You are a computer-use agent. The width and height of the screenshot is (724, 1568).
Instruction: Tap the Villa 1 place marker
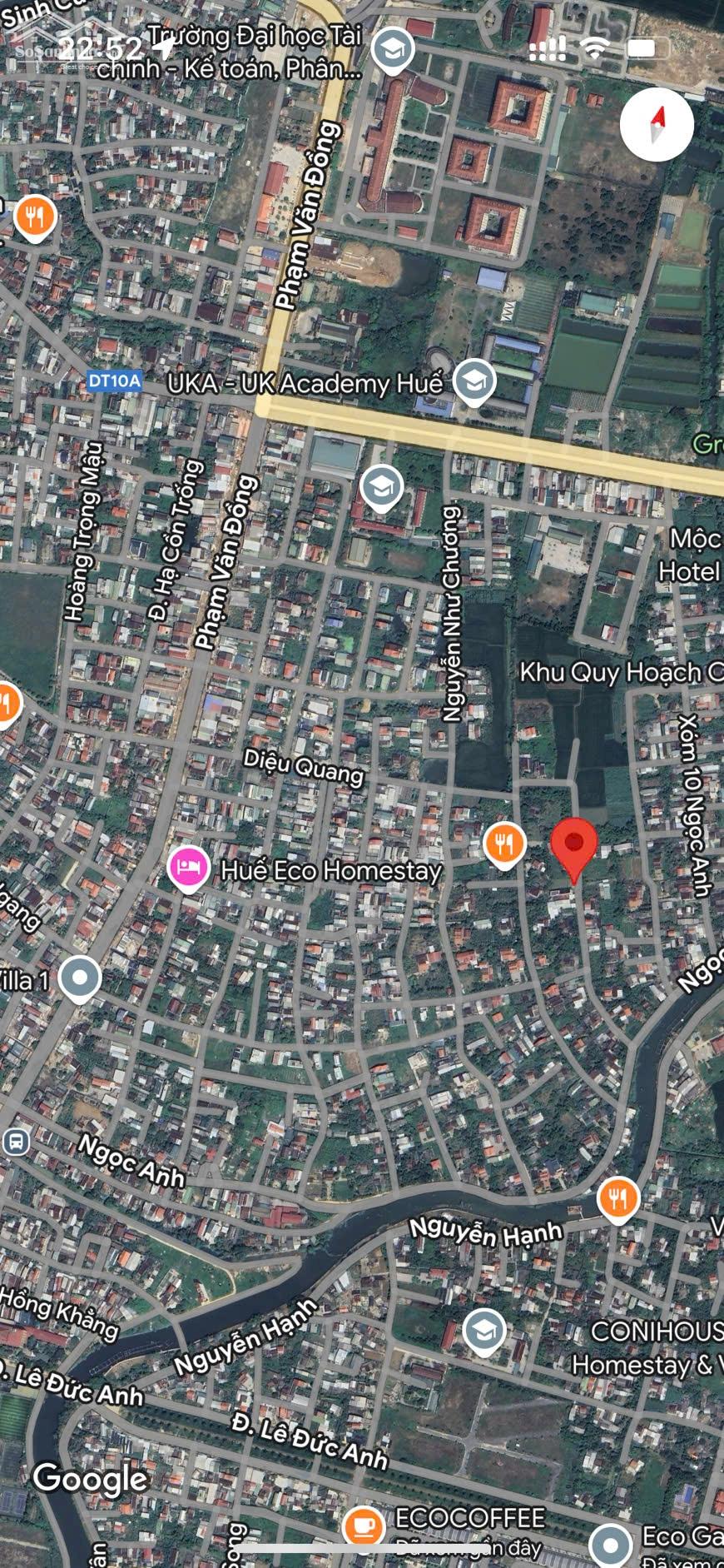[80, 978]
